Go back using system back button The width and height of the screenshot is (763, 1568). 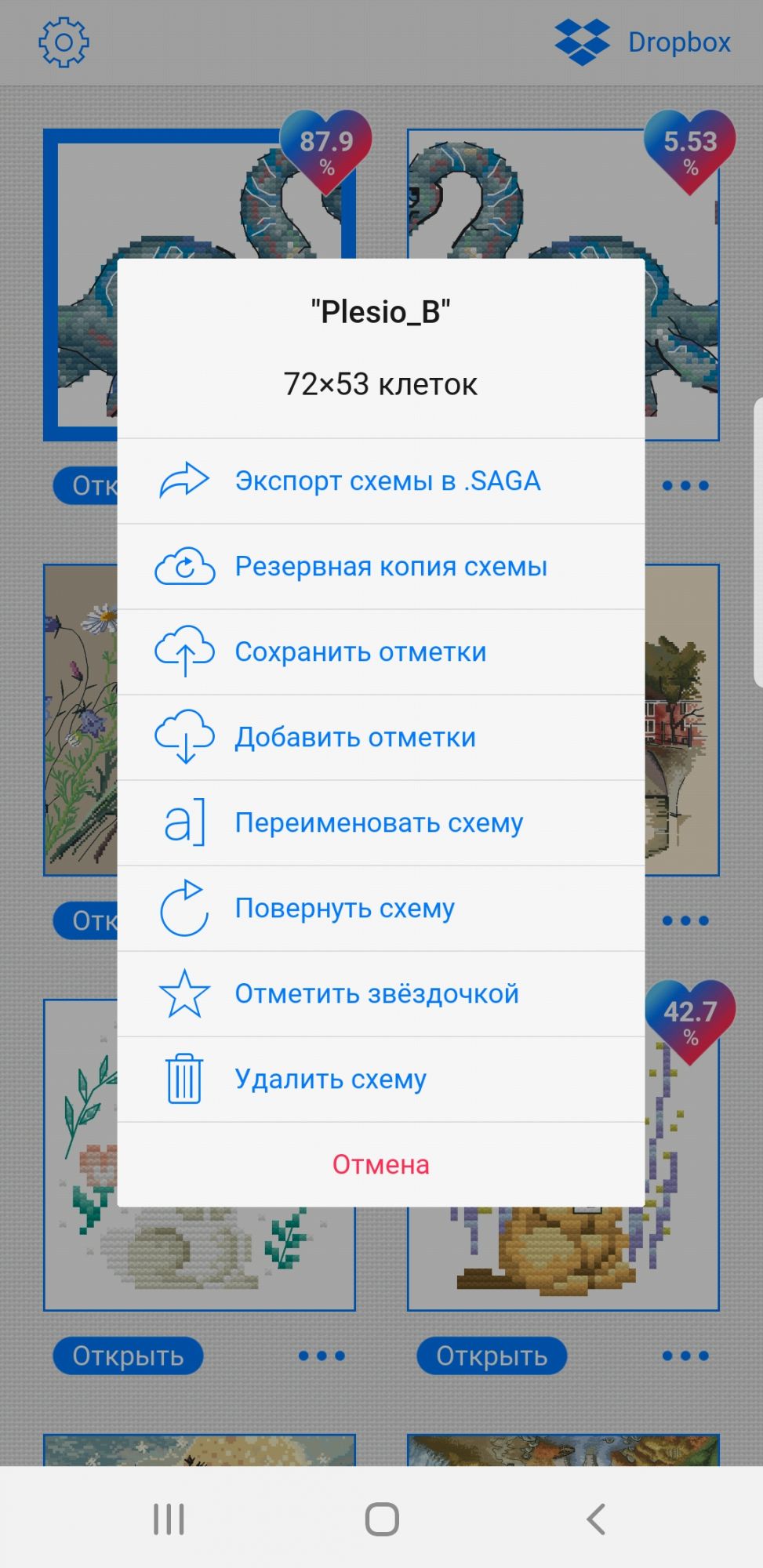[596, 1519]
